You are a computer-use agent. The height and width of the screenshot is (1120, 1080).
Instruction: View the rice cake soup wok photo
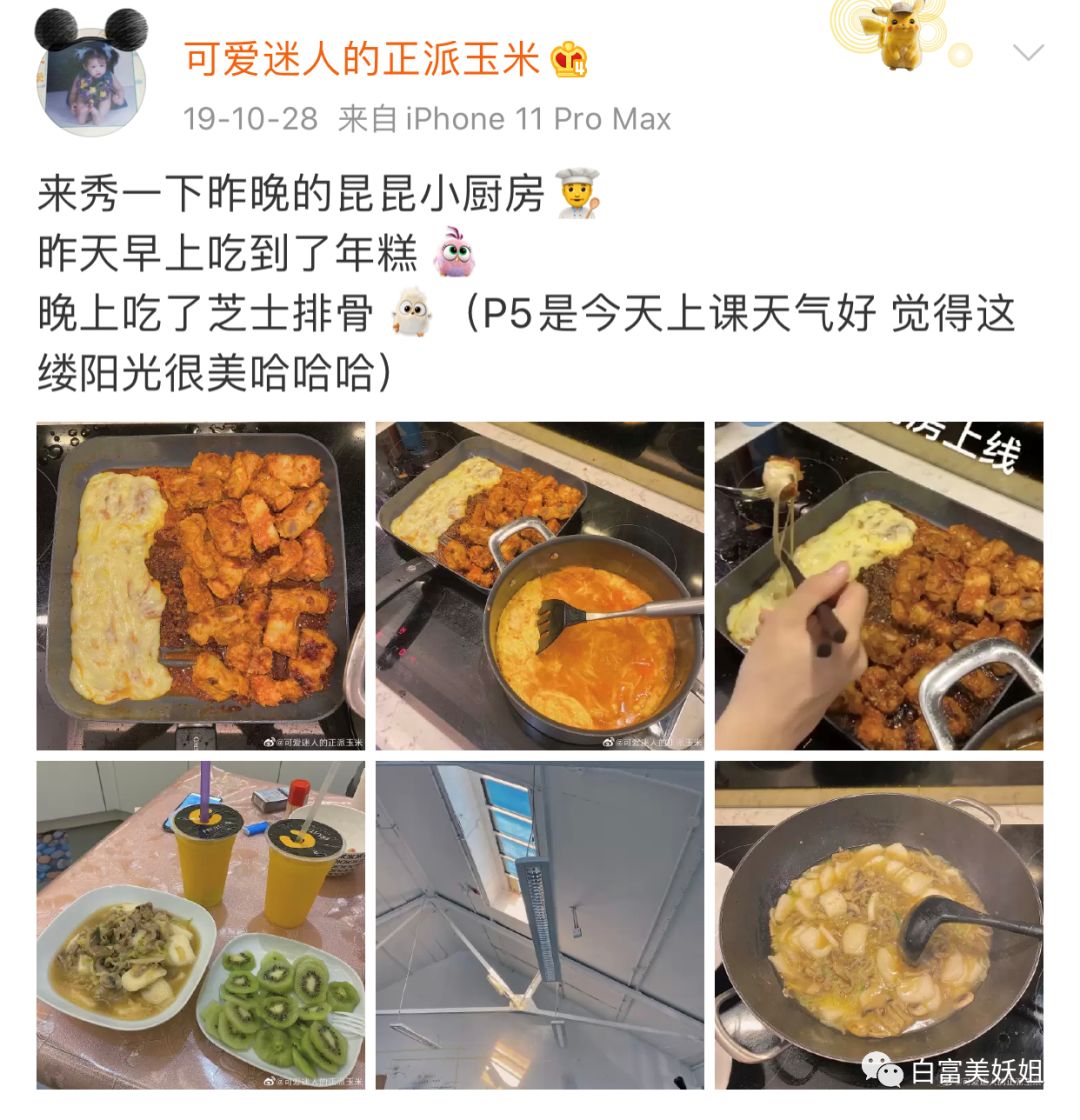click(878, 925)
